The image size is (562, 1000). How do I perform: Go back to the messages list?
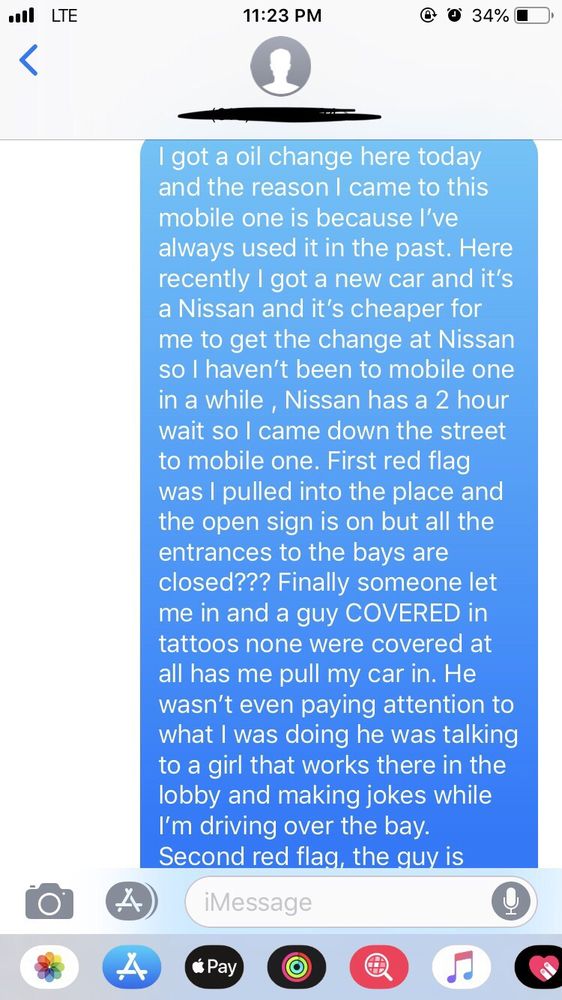click(28, 61)
